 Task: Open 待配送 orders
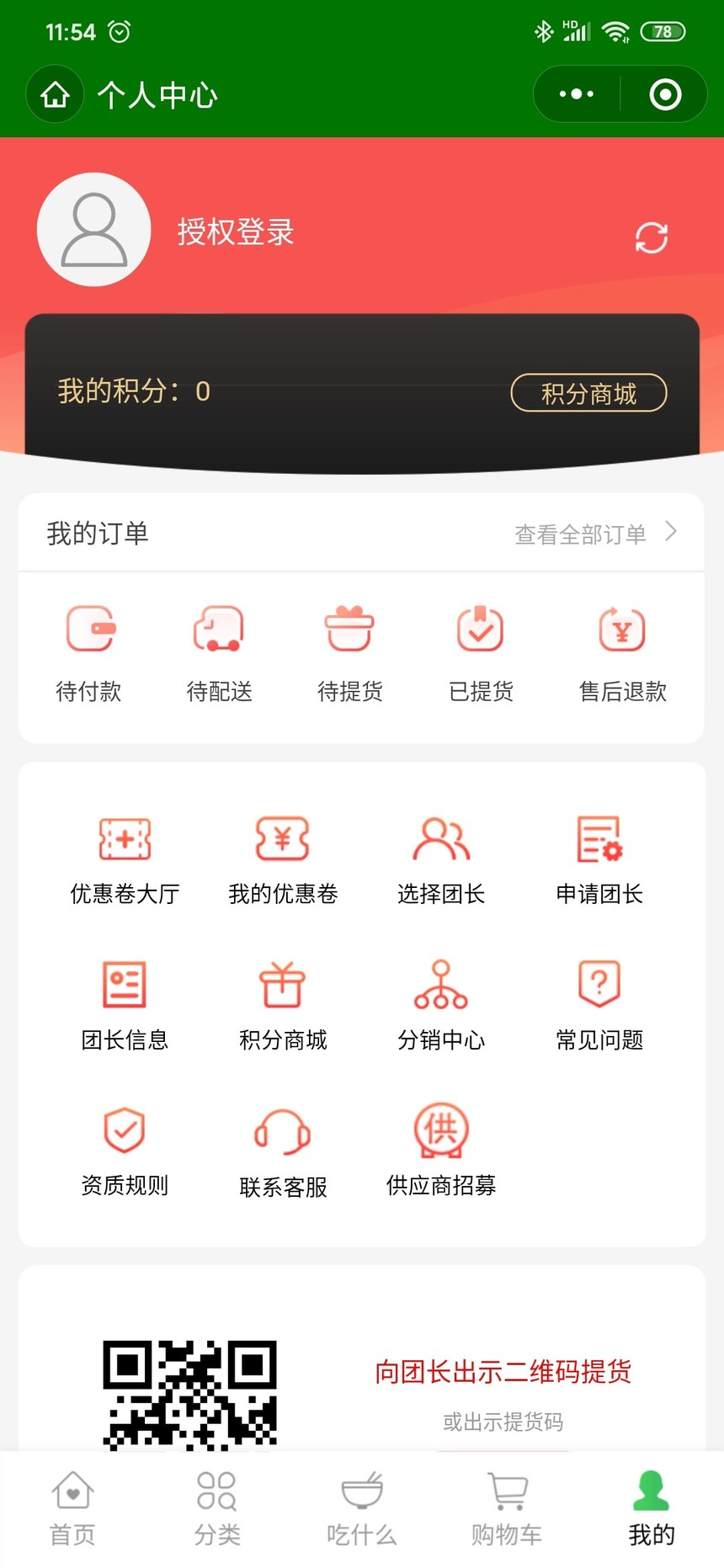[x=219, y=652]
